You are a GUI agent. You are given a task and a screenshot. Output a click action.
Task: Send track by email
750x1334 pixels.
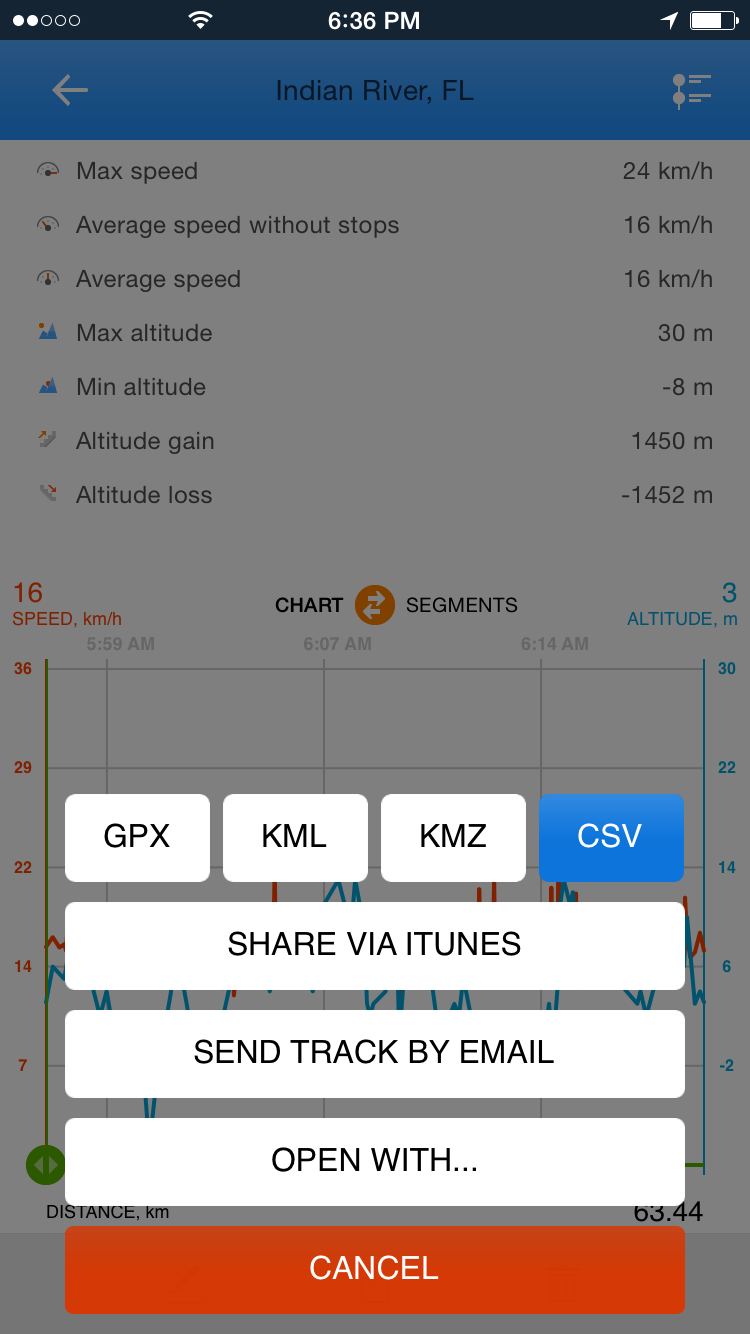click(x=375, y=1054)
